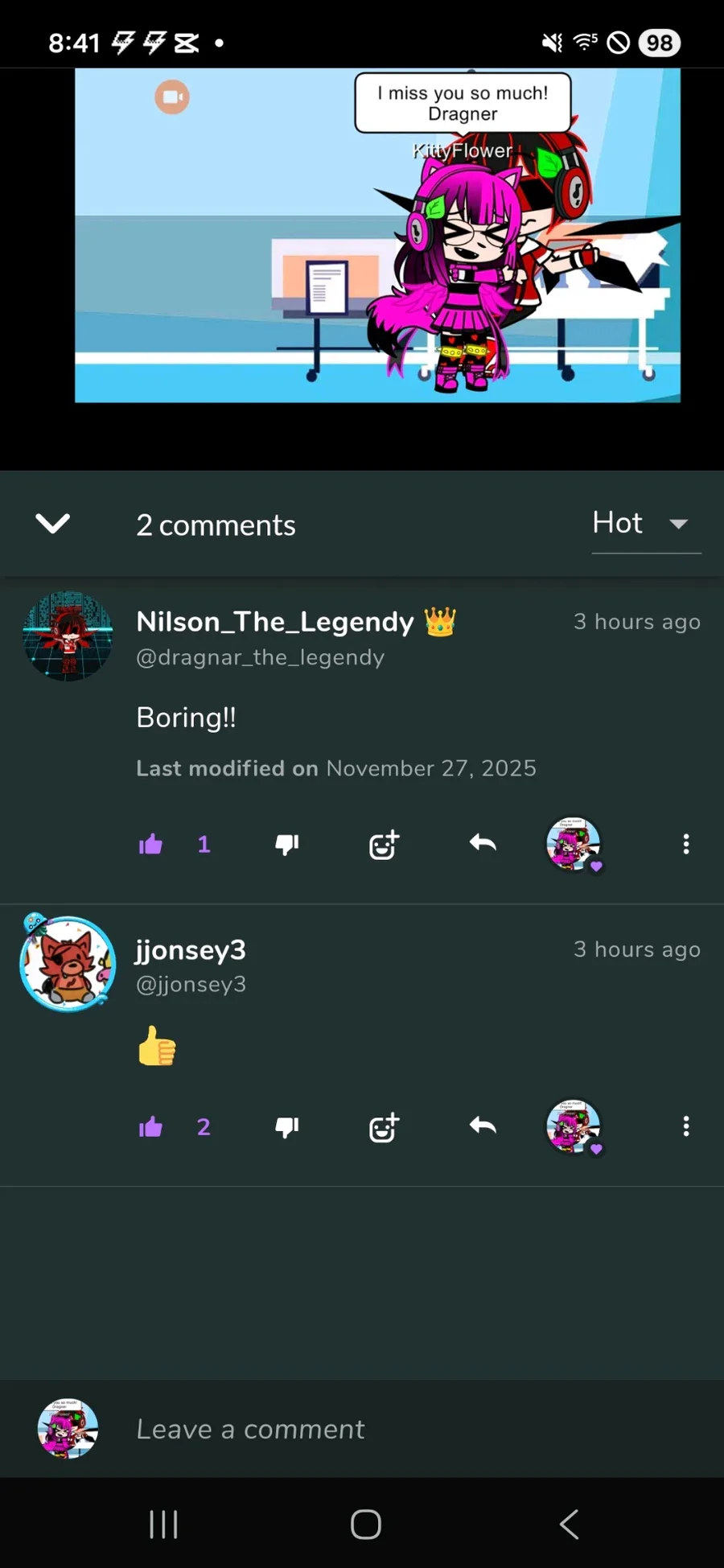The height and width of the screenshot is (1568, 724).
Task: Tap the KittyFlower video at the top
Action: [377, 235]
